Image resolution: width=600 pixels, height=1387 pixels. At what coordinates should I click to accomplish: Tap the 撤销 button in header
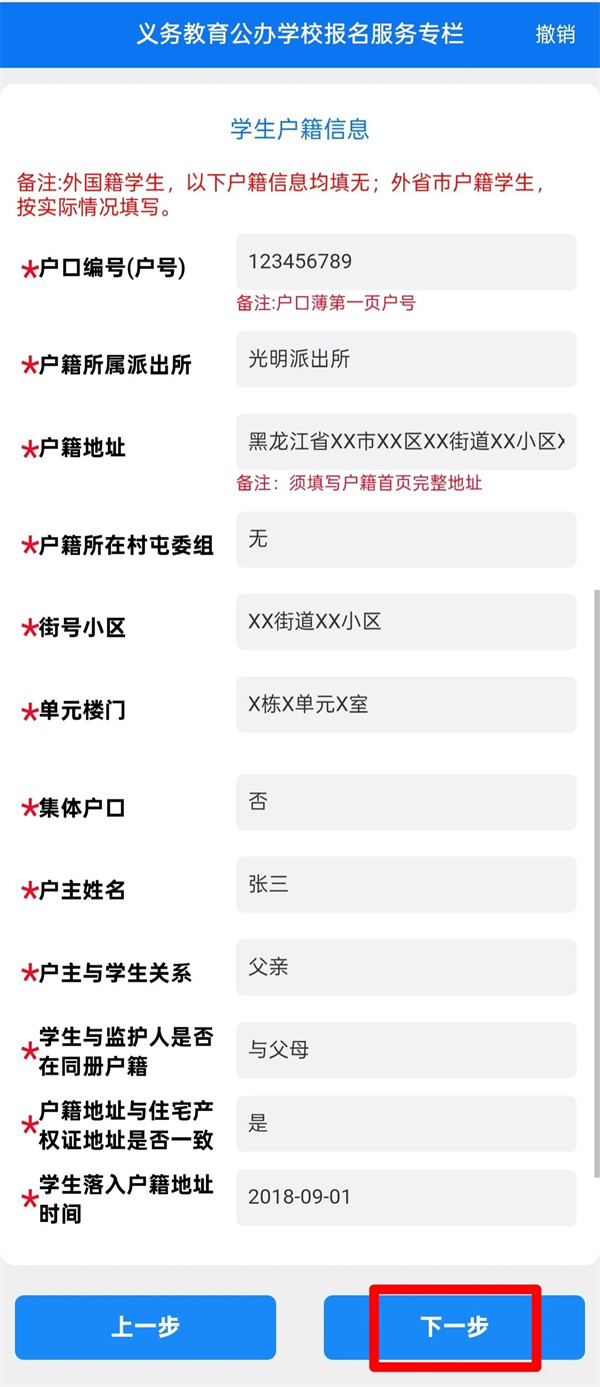point(555,33)
